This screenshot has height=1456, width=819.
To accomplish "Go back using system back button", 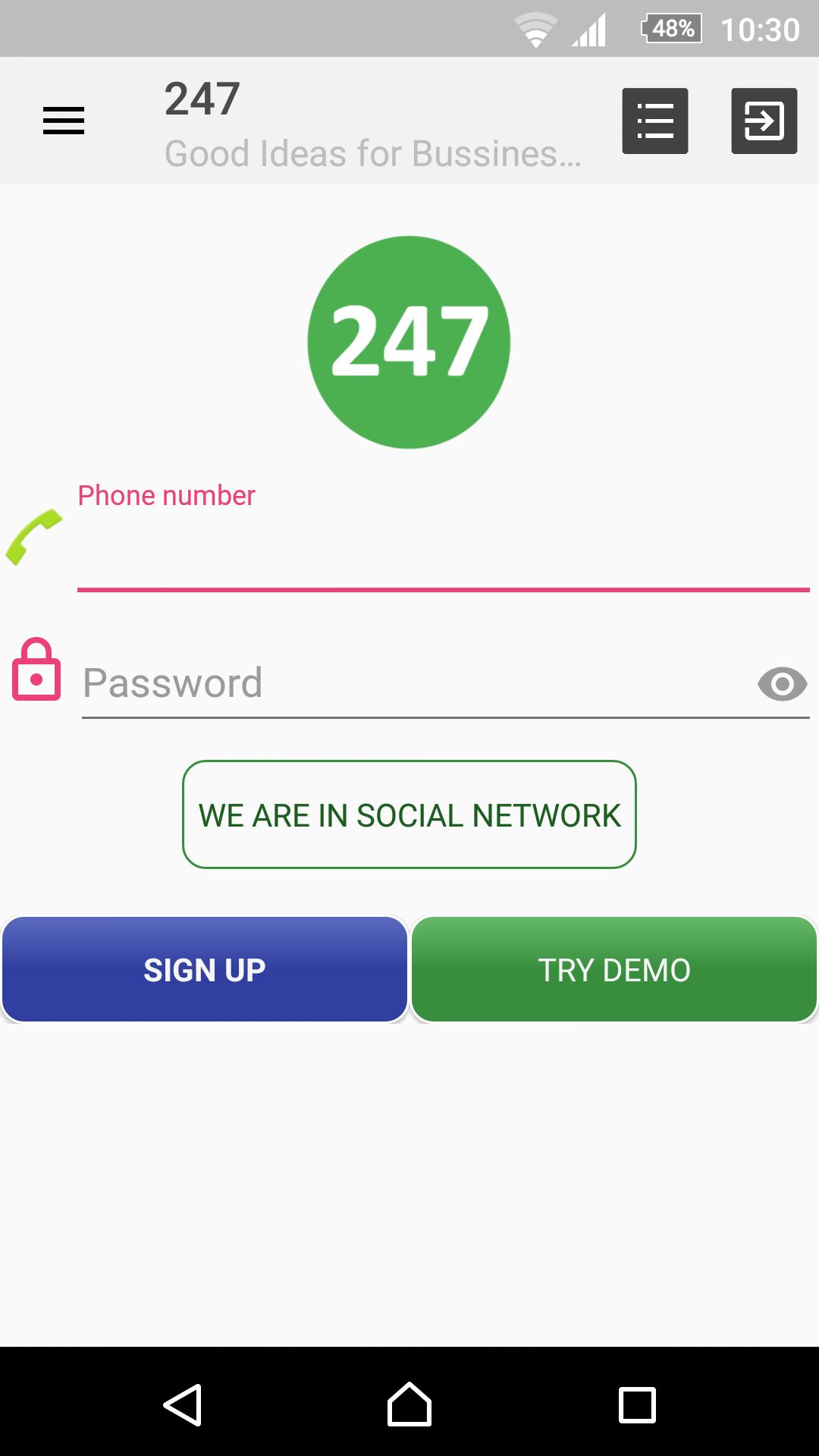I will [x=183, y=1405].
